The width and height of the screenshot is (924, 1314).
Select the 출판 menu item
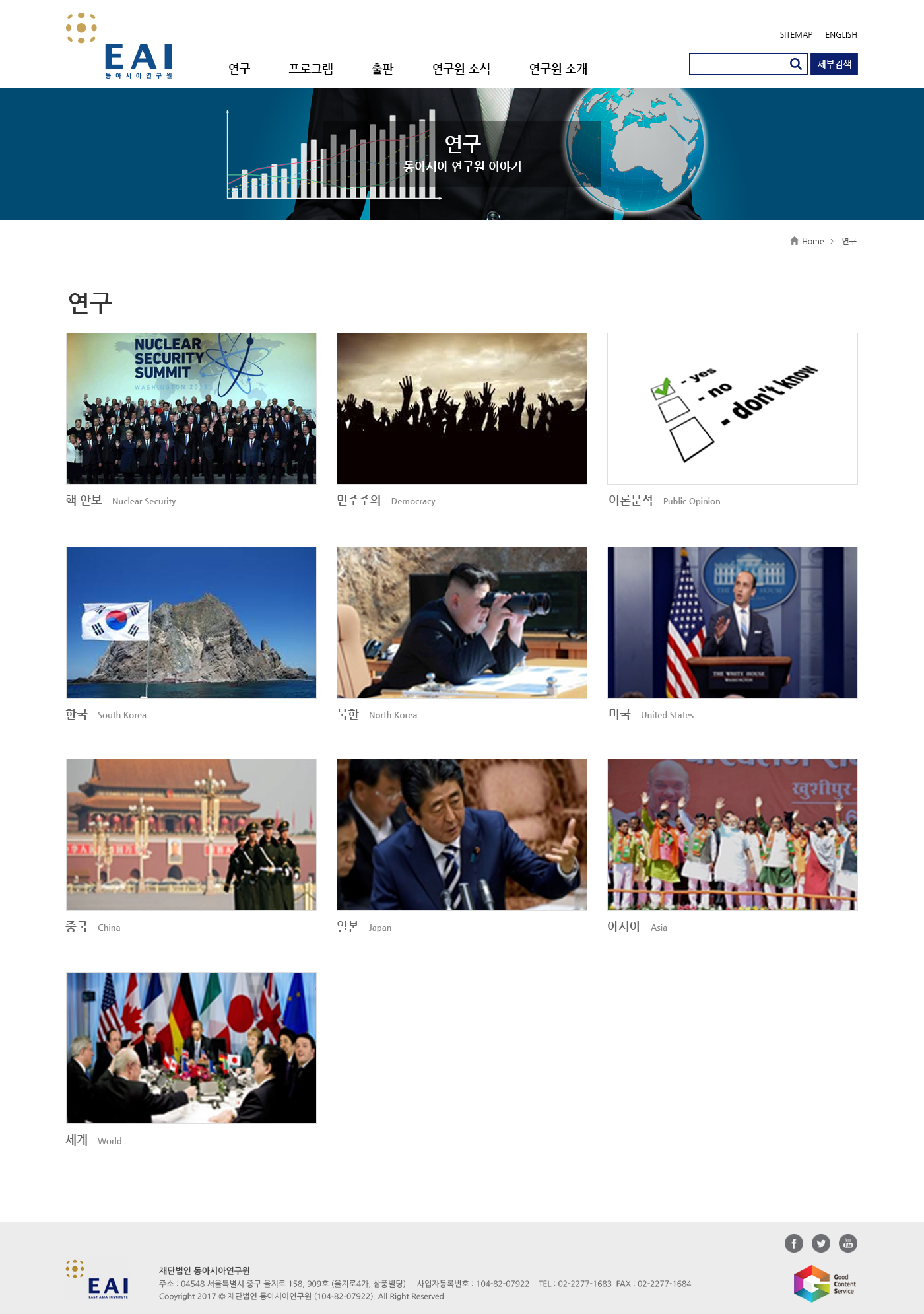[382, 69]
